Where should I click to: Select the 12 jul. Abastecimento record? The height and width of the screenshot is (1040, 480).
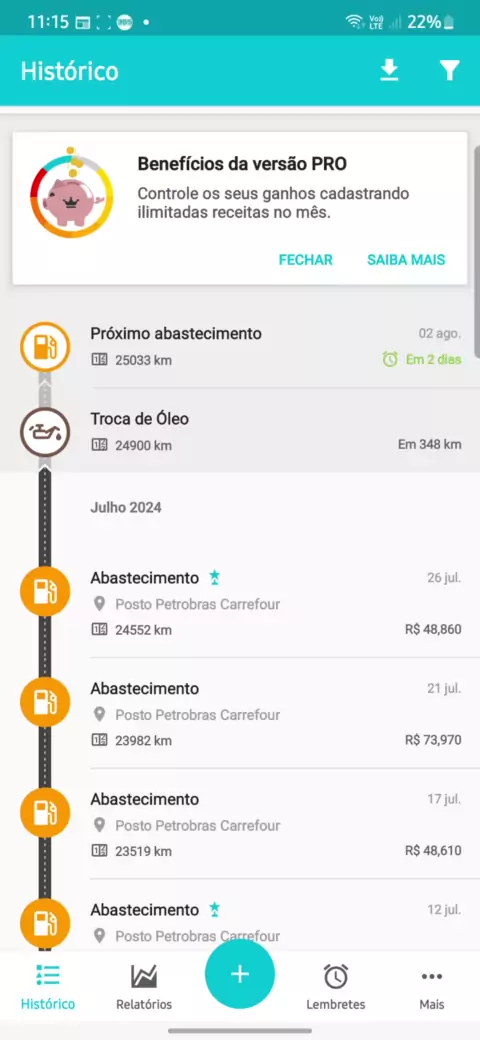coord(240,917)
